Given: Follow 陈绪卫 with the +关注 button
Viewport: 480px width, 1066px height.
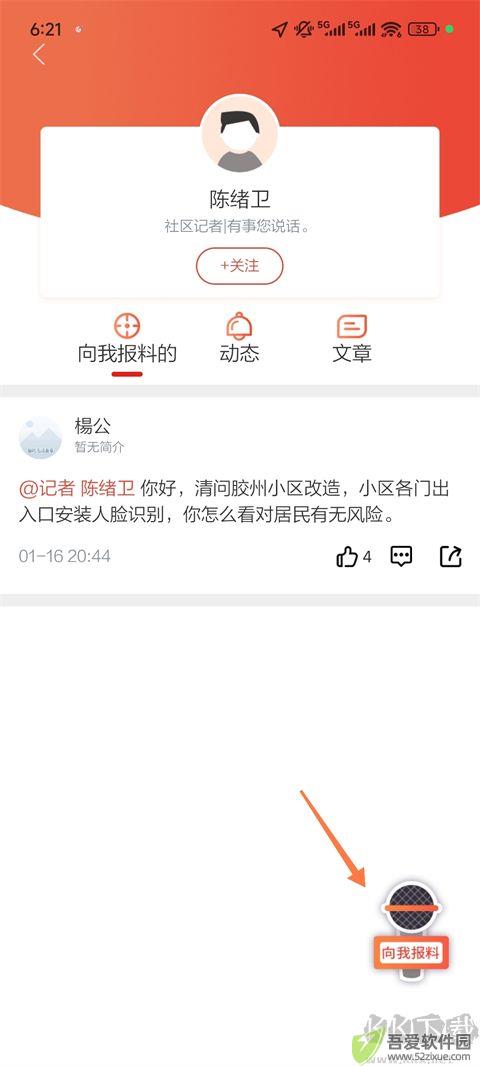Looking at the screenshot, I should click(x=239, y=266).
